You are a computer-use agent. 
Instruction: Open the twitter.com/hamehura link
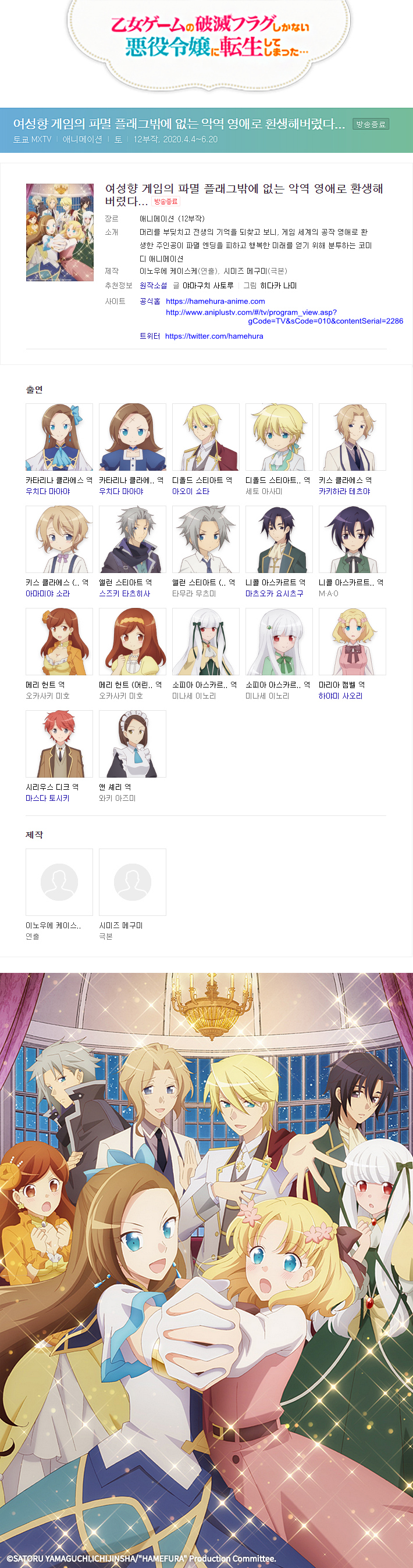214,336
